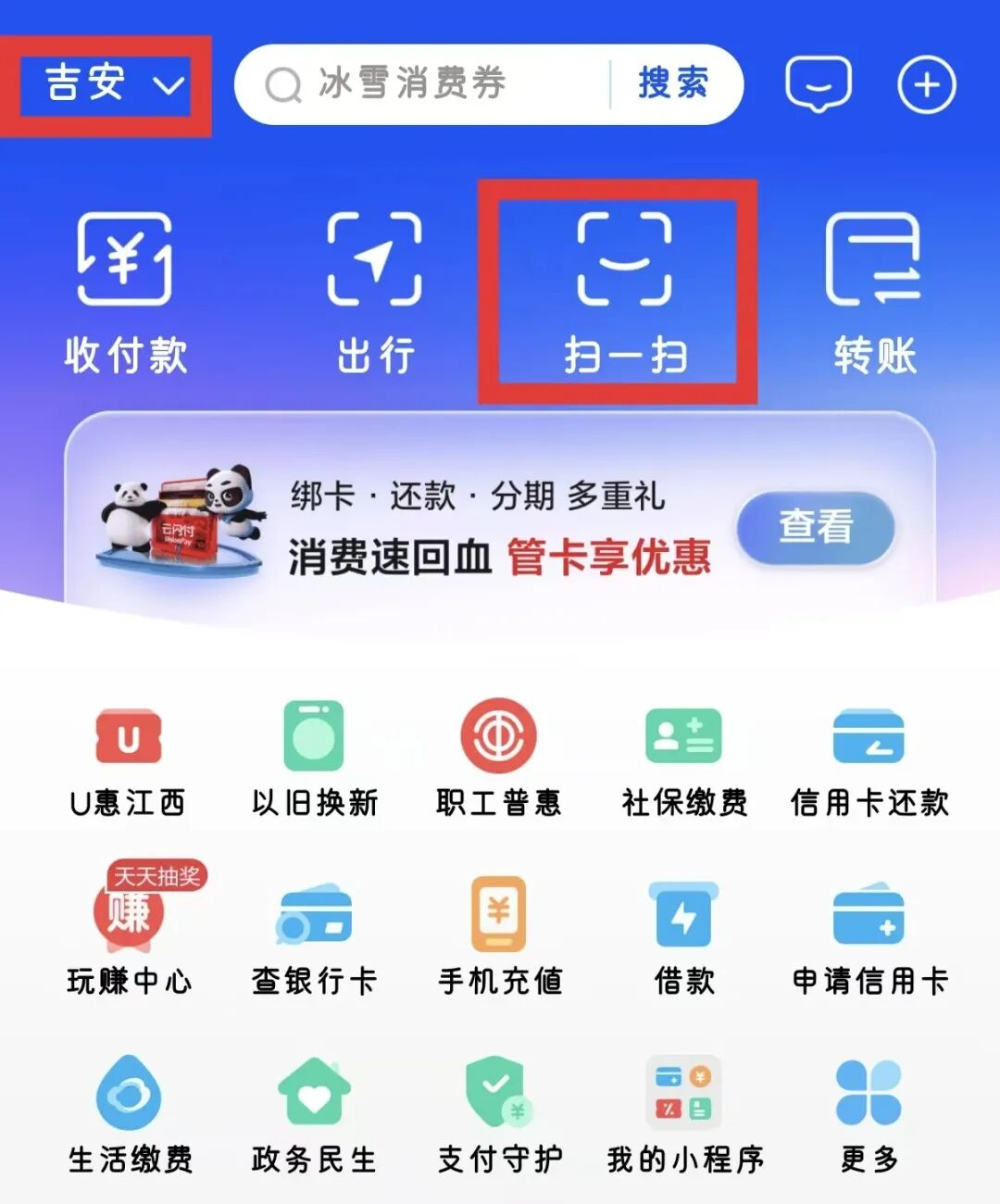Tap 查看 on the card benefits banner

coord(816,527)
